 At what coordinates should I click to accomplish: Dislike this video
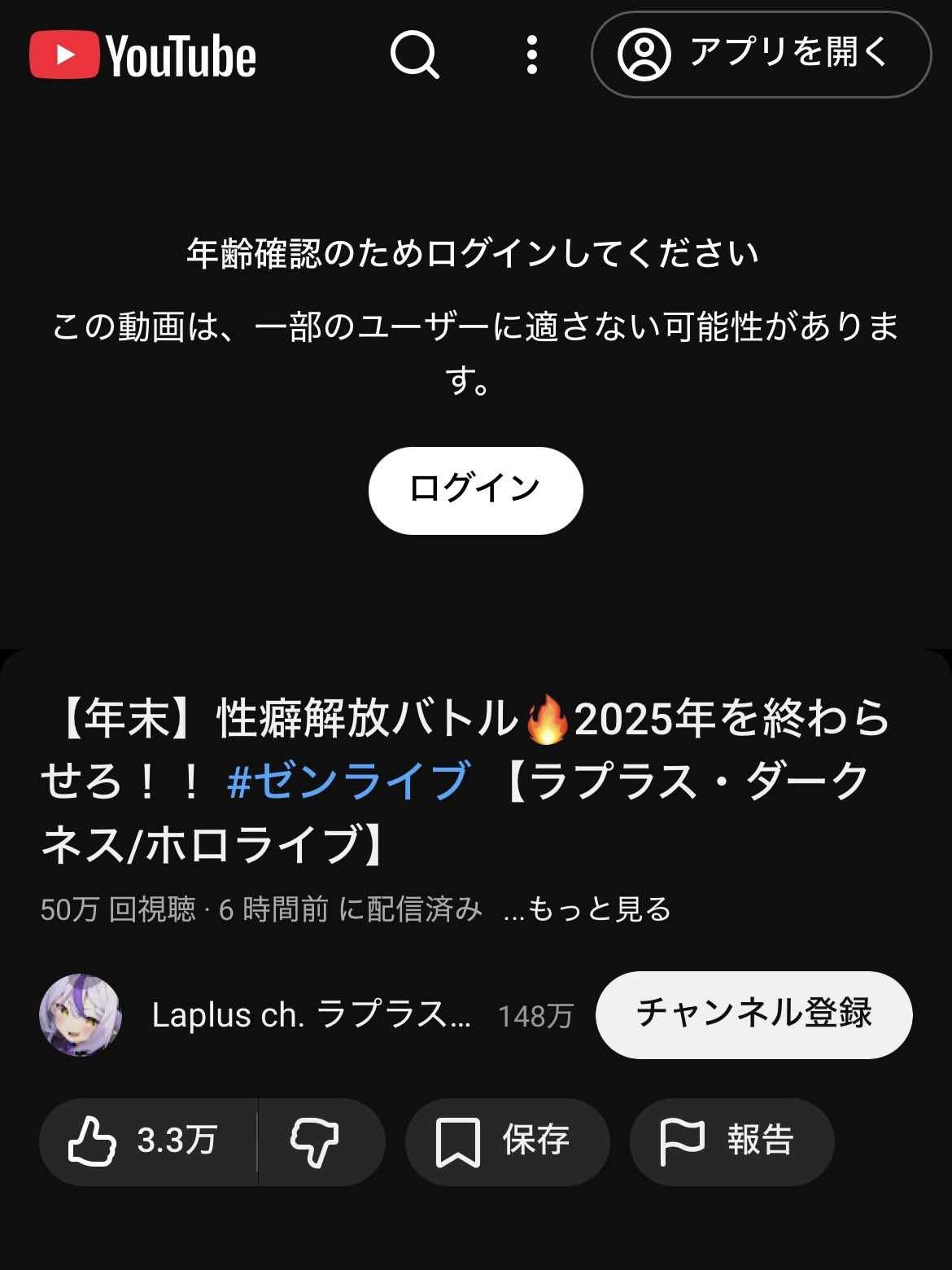pyautogui.click(x=316, y=1141)
